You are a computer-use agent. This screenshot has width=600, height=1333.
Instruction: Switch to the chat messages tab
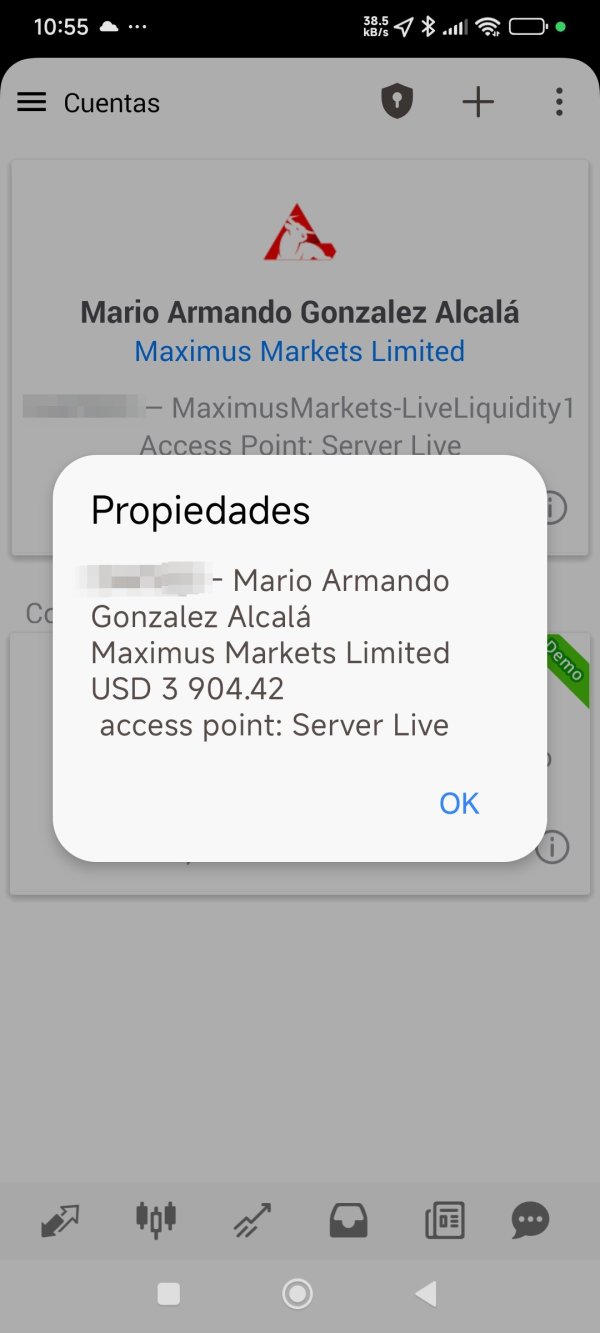530,1220
